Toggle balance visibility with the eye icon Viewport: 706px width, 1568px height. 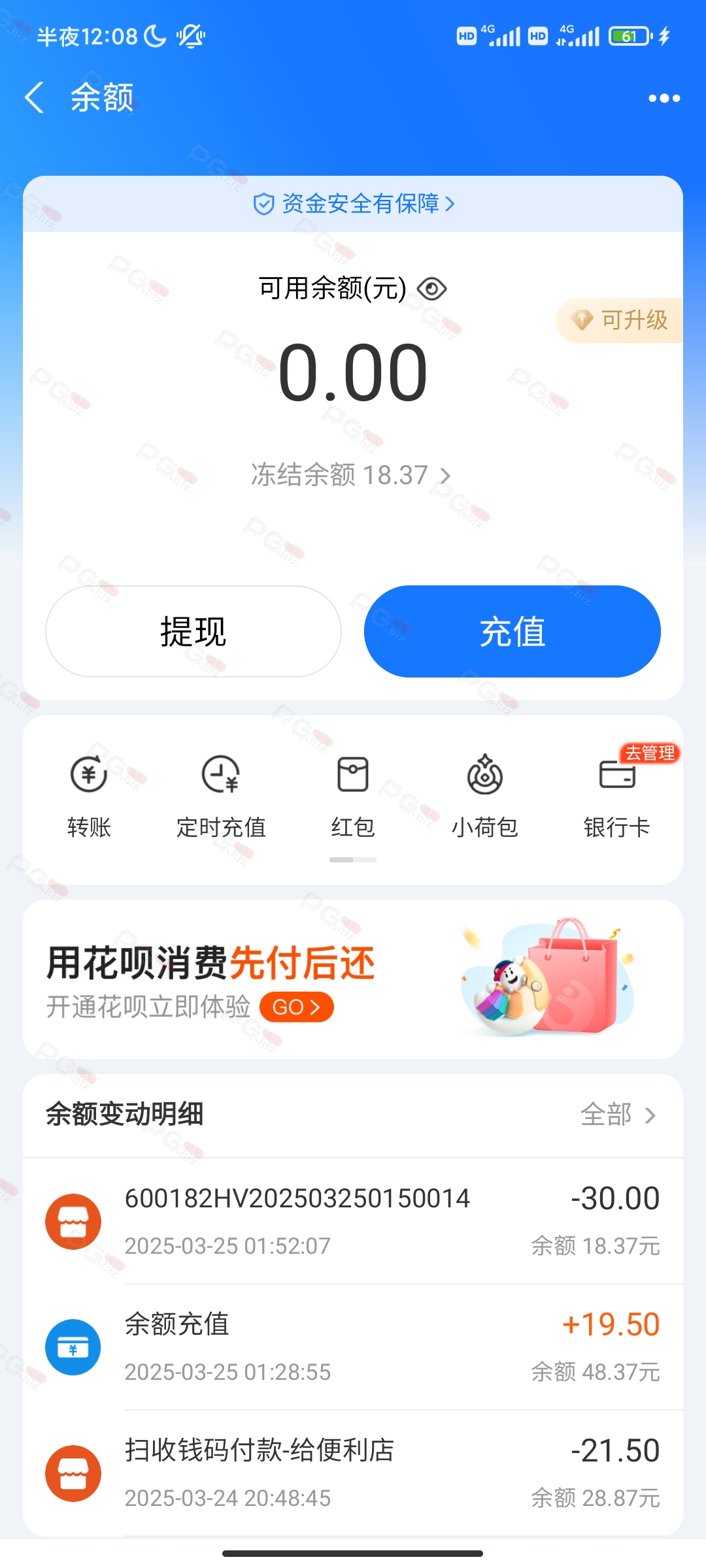(x=431, y=288)
